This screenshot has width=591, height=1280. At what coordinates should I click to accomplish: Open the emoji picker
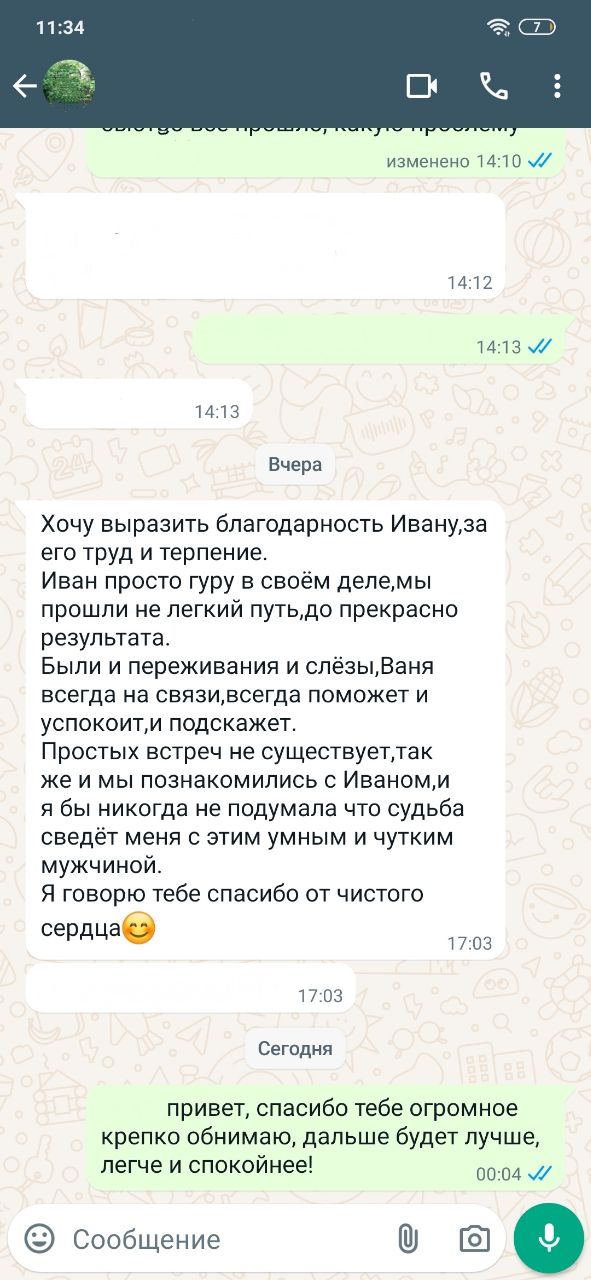pyautogui.click(x=39, y=1239)
